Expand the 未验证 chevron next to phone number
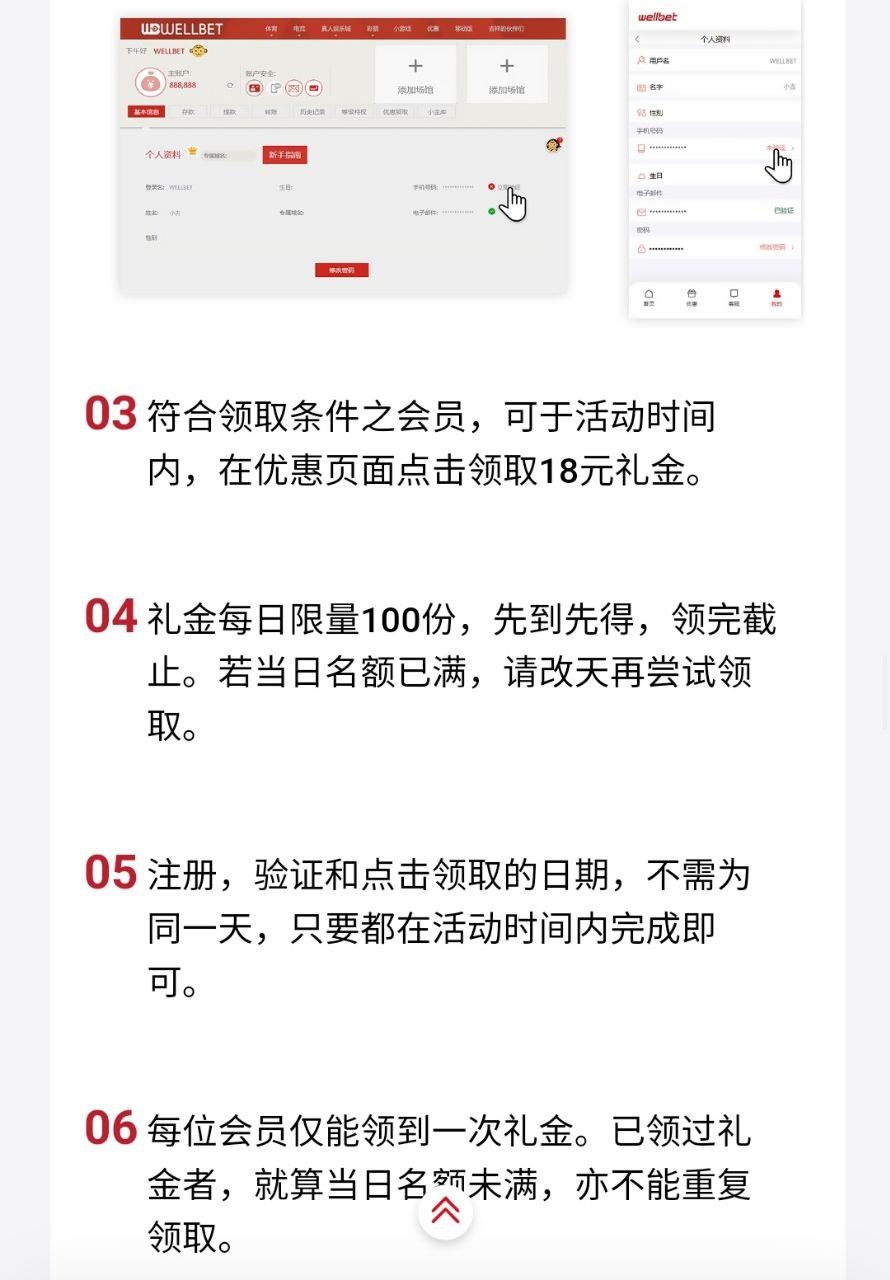This screenshot has width=890, height=1280. click(792, 148)
